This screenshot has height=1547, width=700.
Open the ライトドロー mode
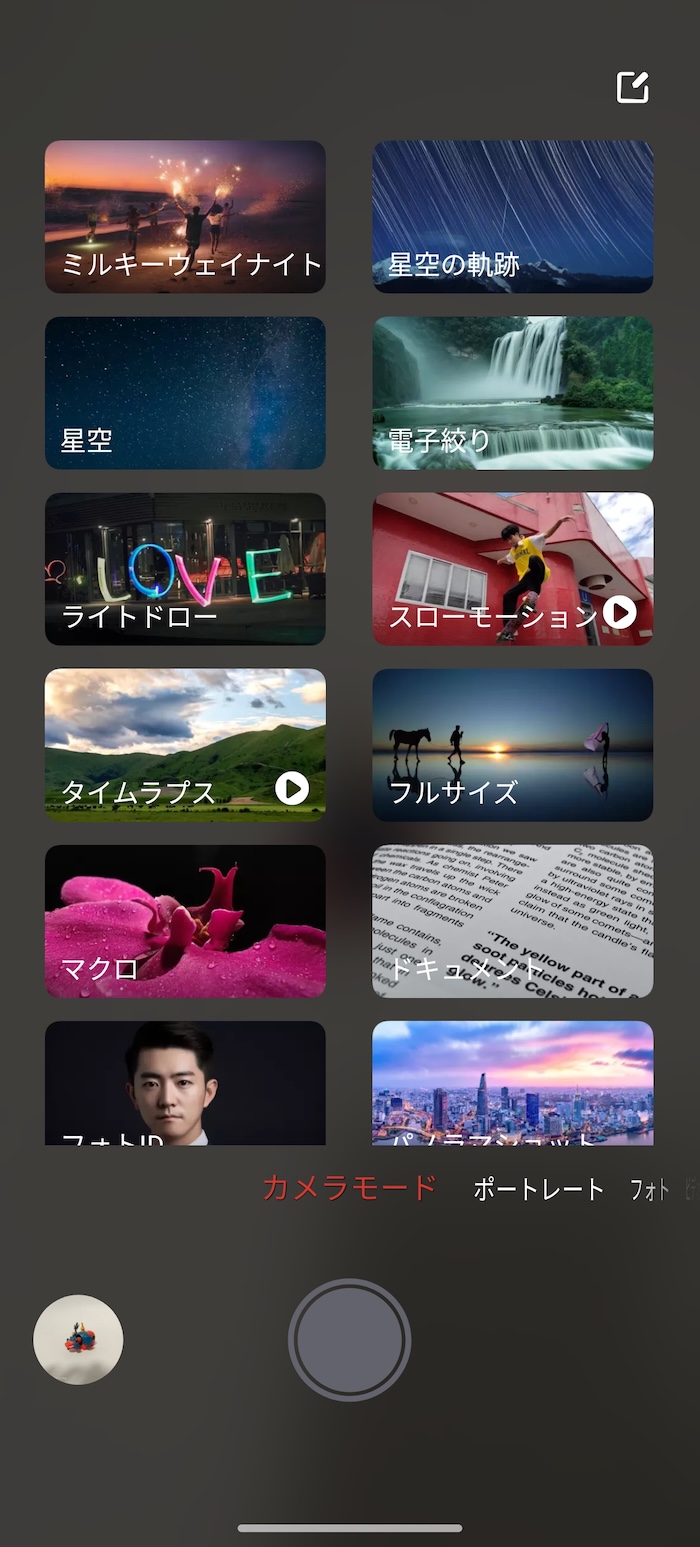pyautogui.click(x=185, y=569)
